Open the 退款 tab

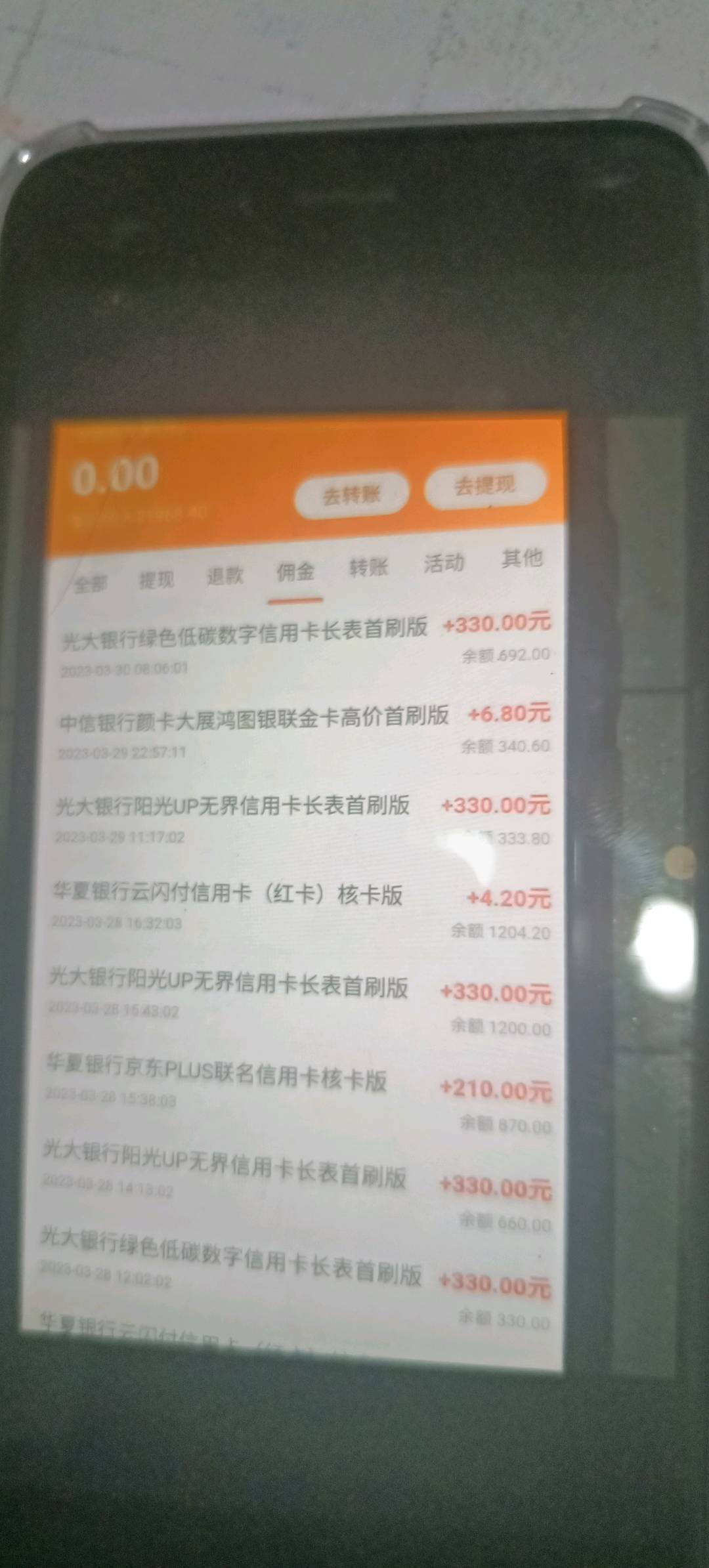(x=225, y=576)
